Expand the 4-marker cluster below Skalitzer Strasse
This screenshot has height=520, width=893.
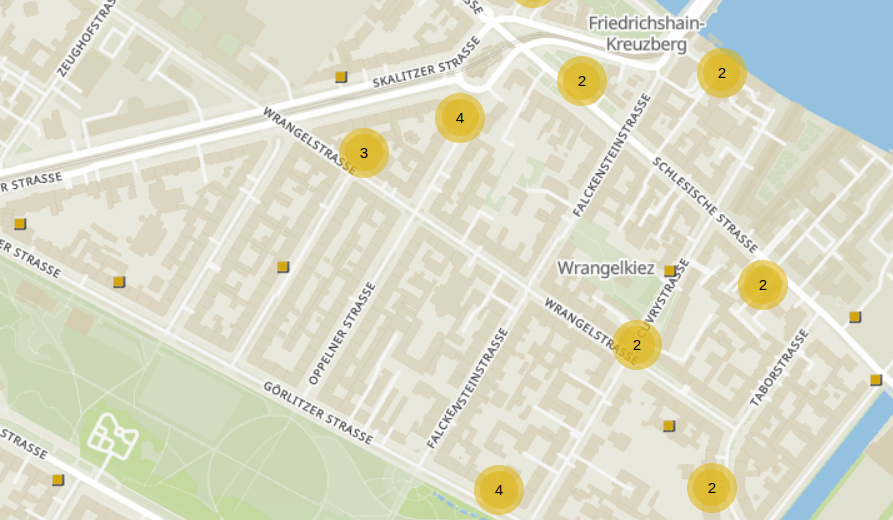click(460, 118)
